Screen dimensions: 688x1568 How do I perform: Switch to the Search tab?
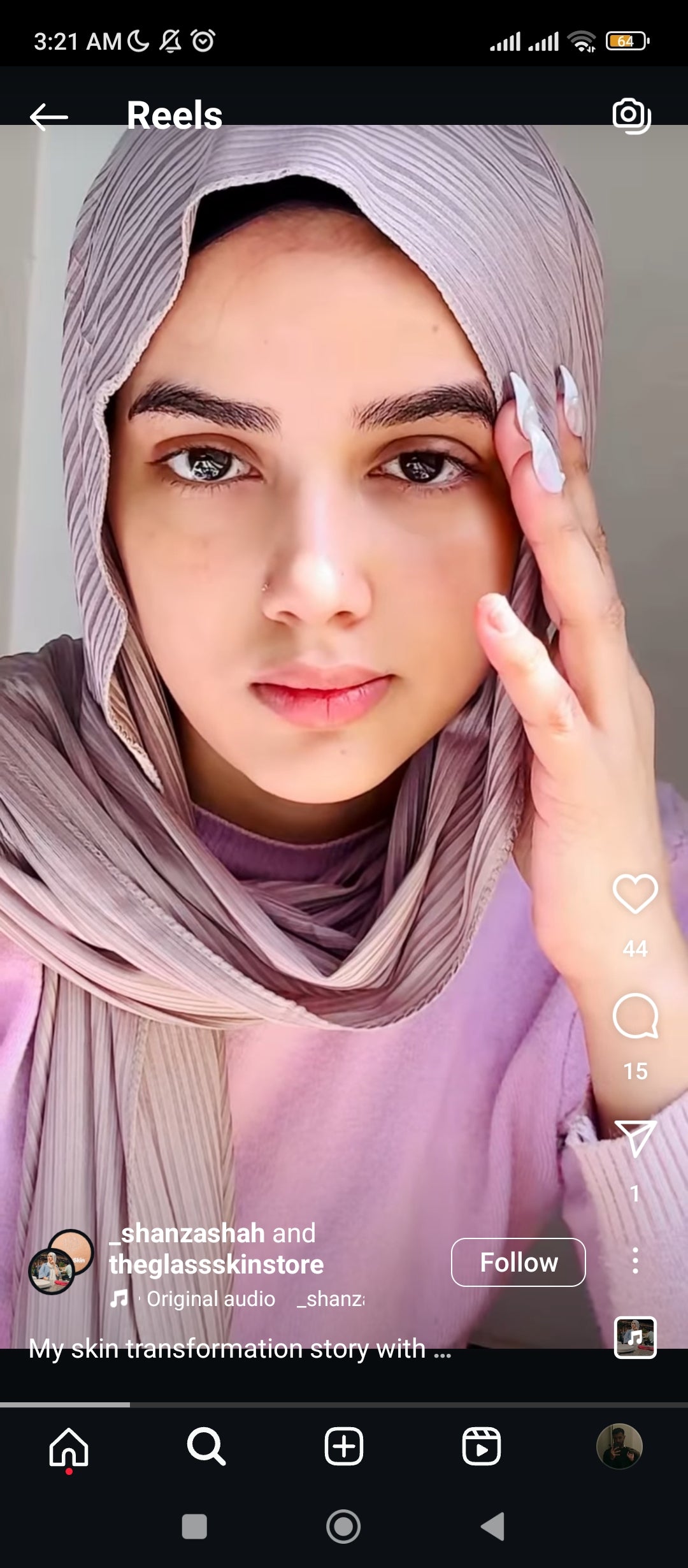click(206, 1447)
